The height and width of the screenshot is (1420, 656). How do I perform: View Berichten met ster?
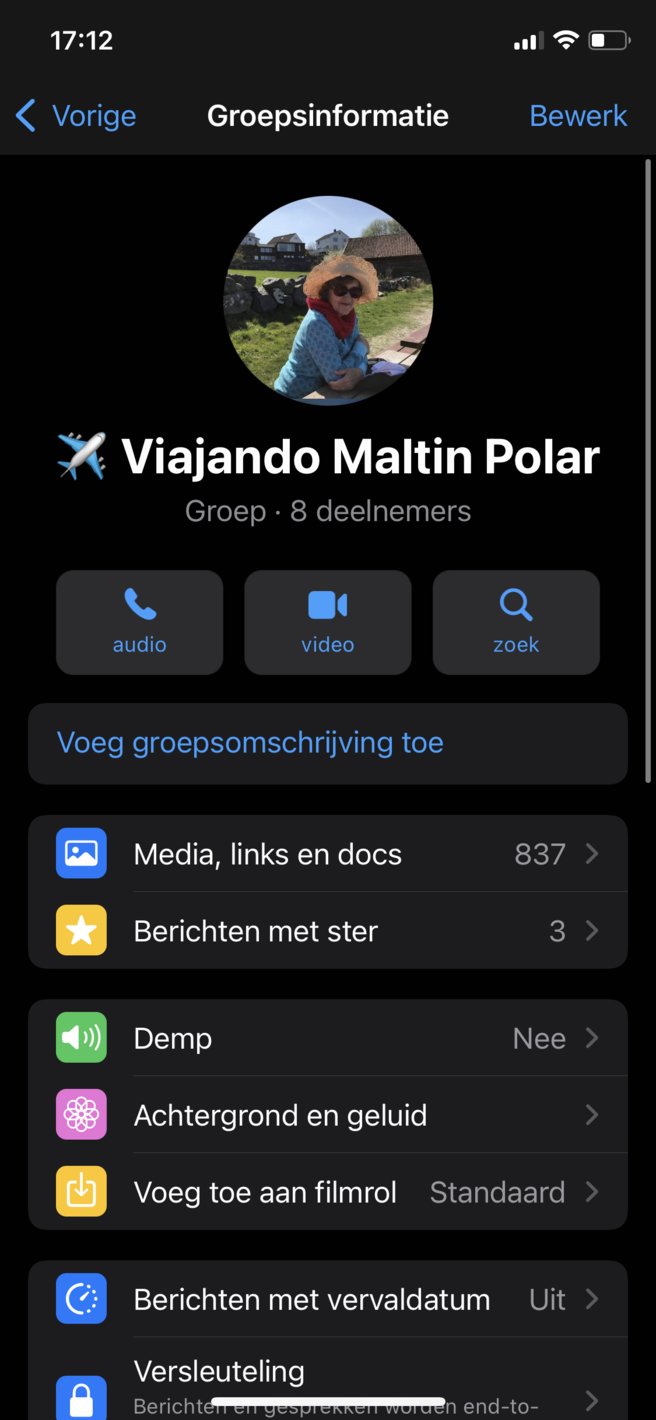coord(328,931)
